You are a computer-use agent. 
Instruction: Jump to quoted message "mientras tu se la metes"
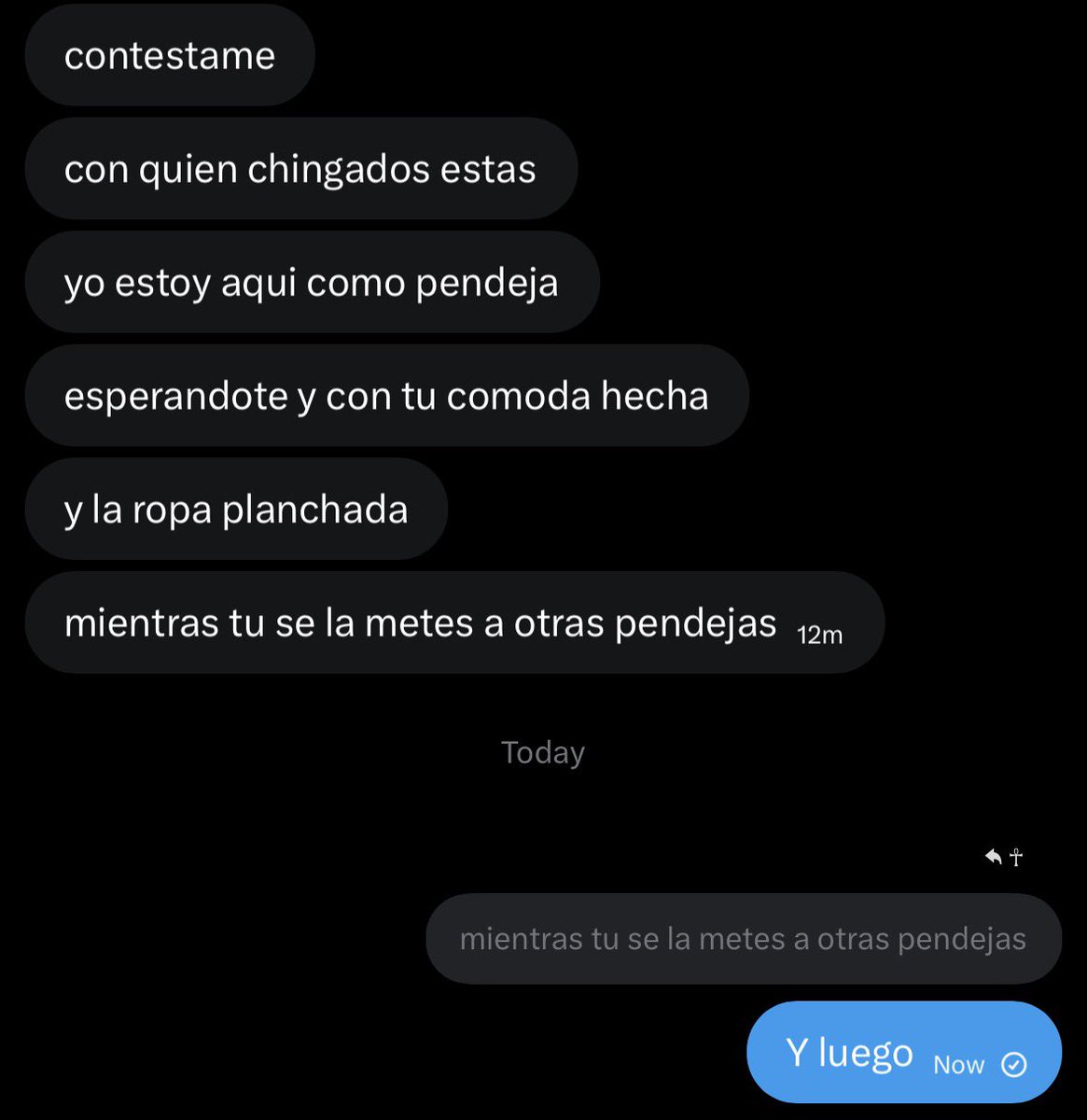point(743,939)
